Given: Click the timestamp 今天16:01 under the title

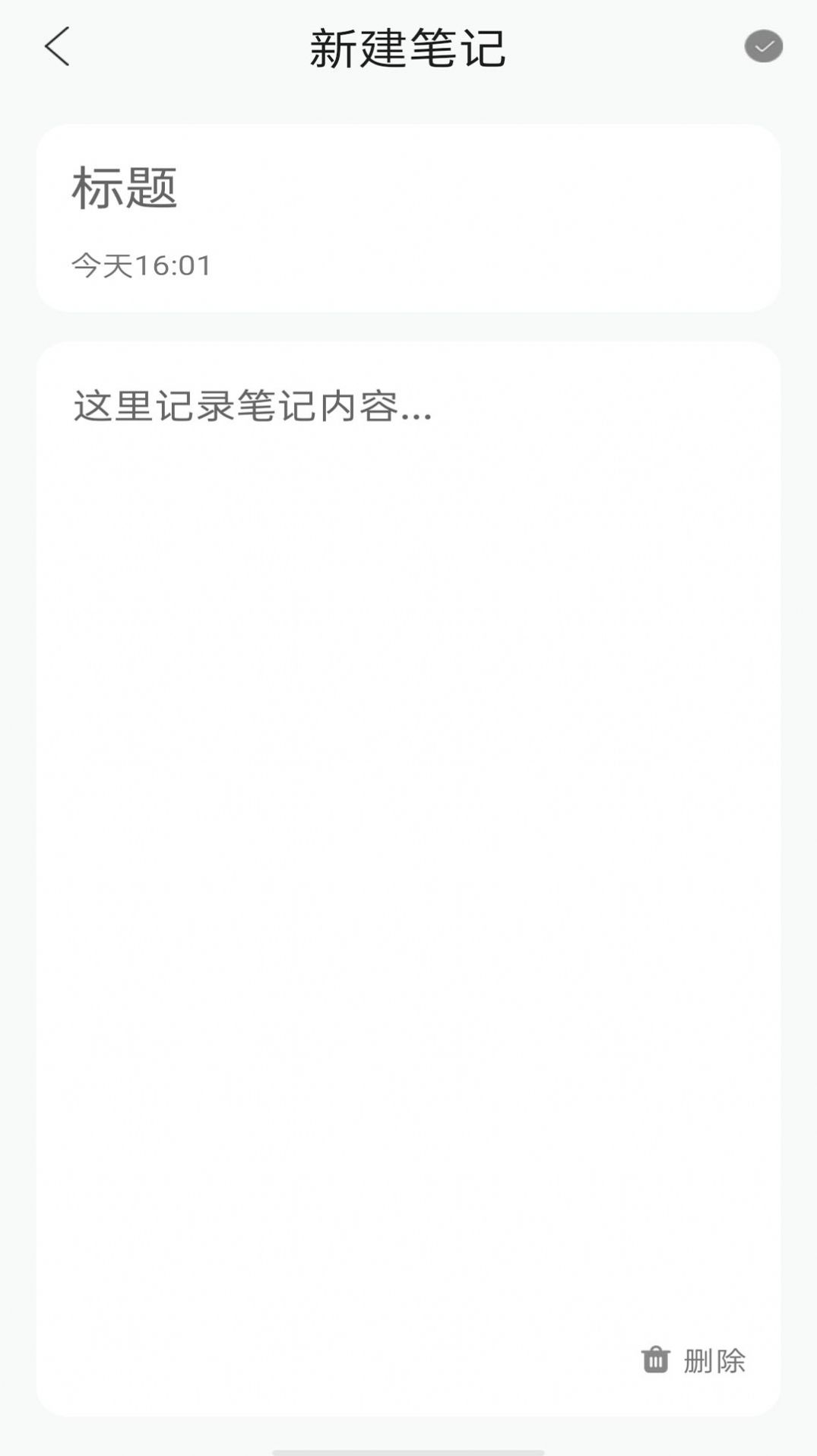Looking at the screenshot, I should click(x=141, y=265).
